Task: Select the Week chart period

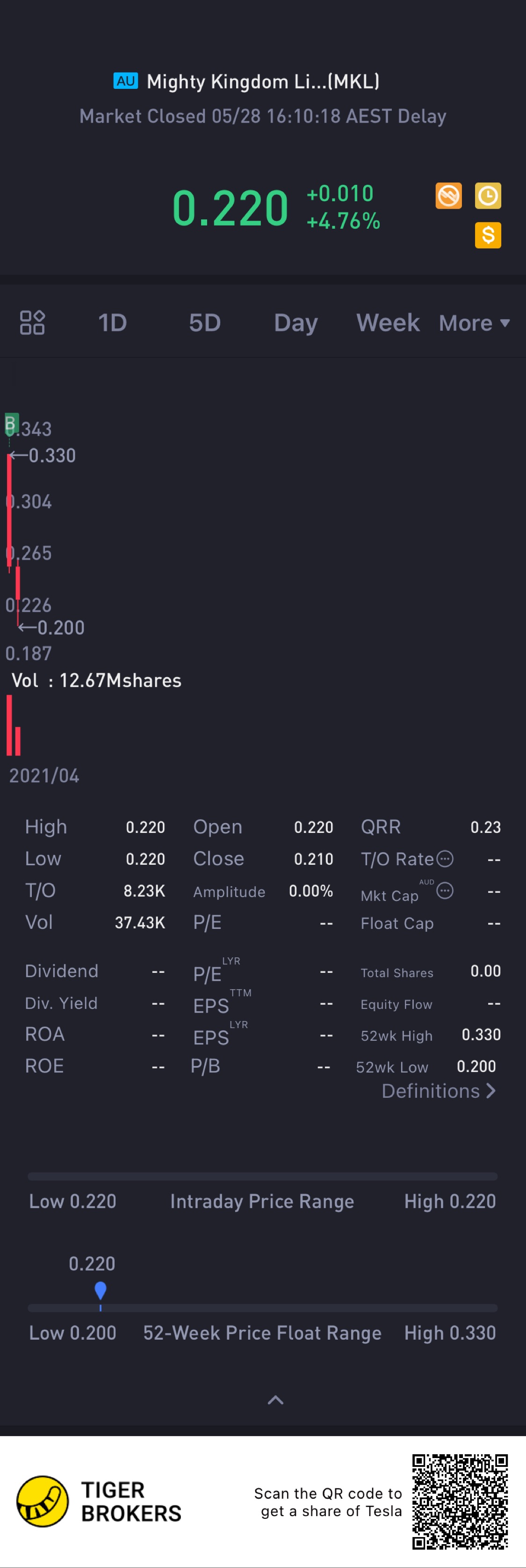Action: [388, 322]
